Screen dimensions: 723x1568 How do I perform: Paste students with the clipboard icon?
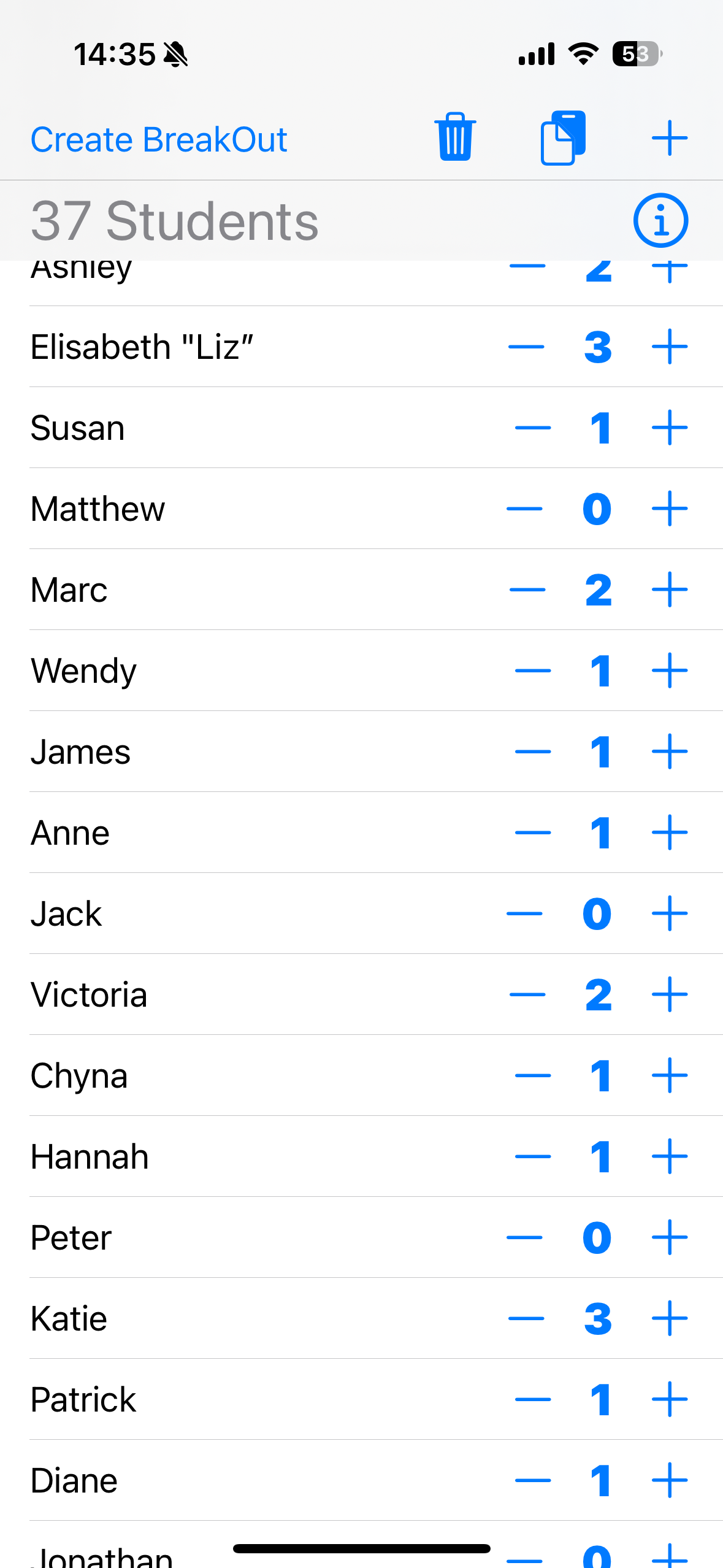tap(563, 137)
